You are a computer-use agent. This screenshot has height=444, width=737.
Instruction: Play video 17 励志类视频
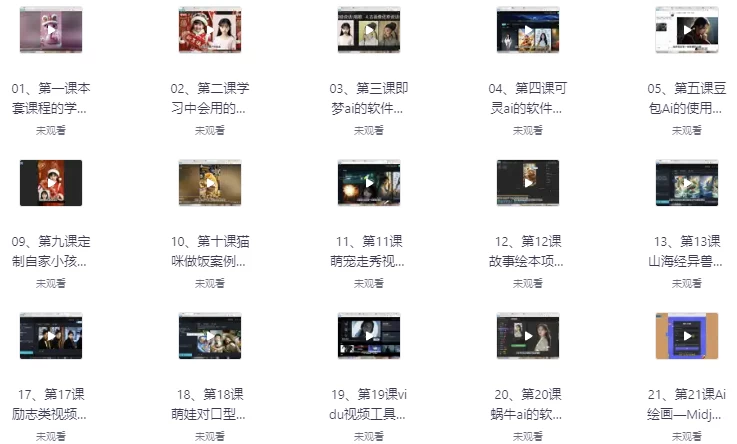(x=51, y=336)
